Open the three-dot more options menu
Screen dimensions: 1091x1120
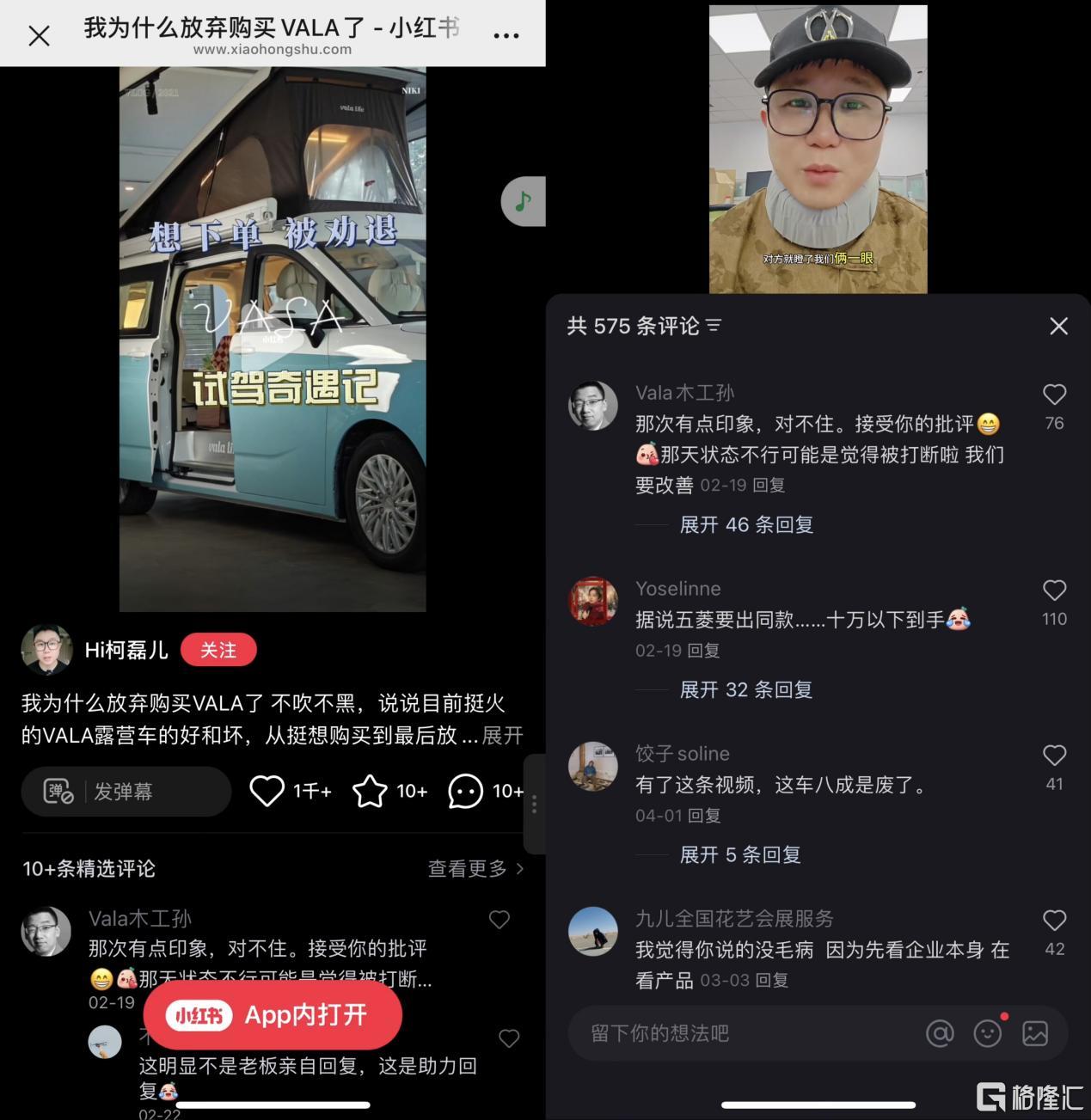[506, 34]
